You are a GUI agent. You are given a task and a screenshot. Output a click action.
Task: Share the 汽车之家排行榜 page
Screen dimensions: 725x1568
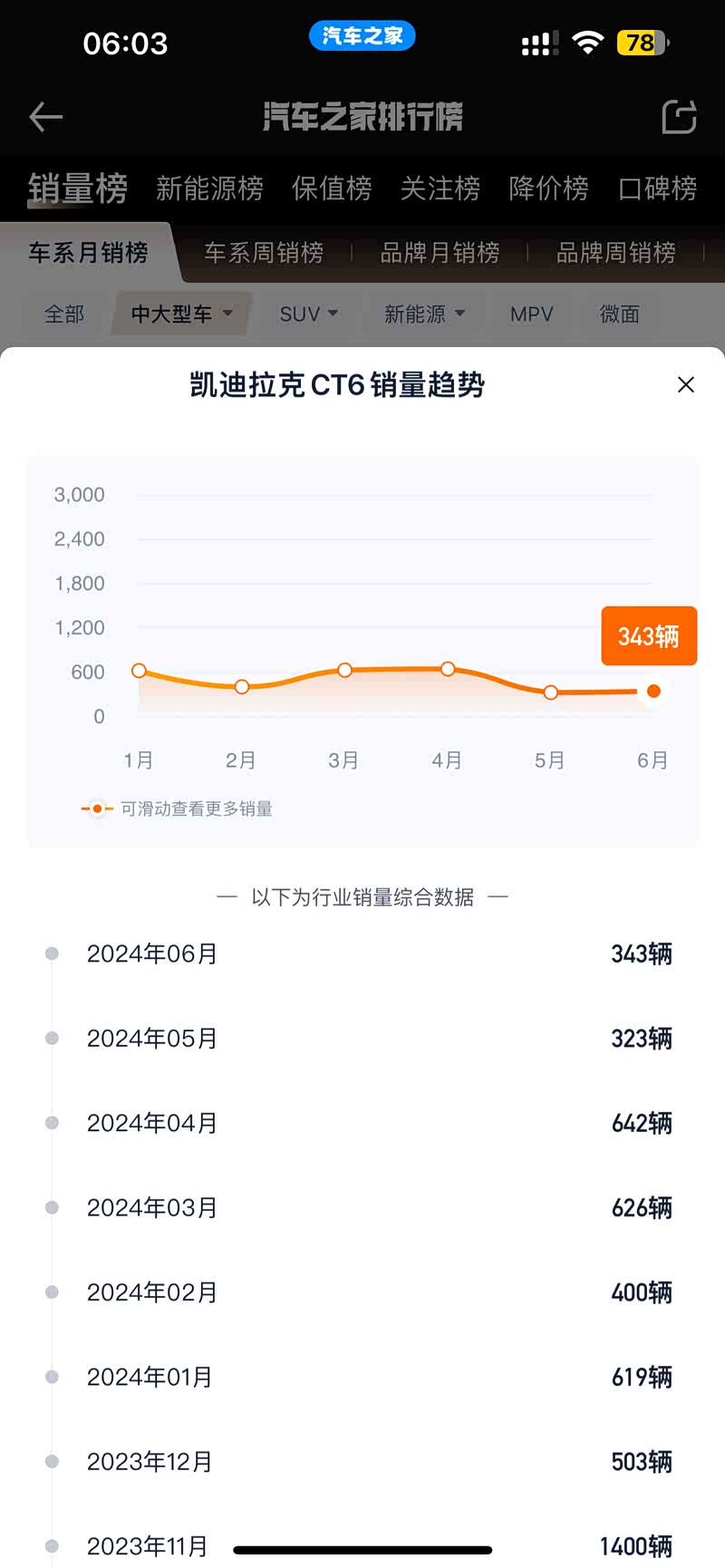click(679, 117)
